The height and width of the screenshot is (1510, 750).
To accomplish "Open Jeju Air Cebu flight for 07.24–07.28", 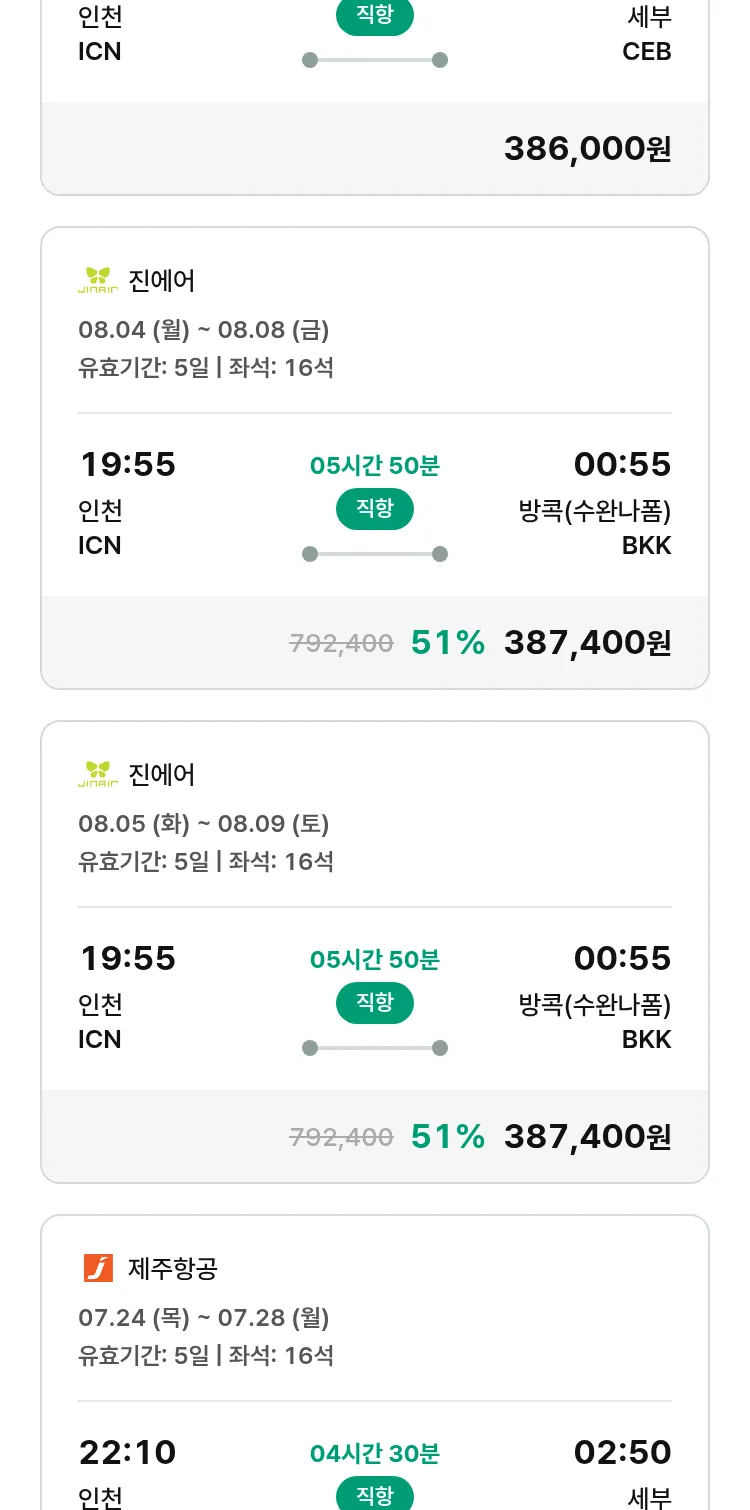I will [375, 1362].
